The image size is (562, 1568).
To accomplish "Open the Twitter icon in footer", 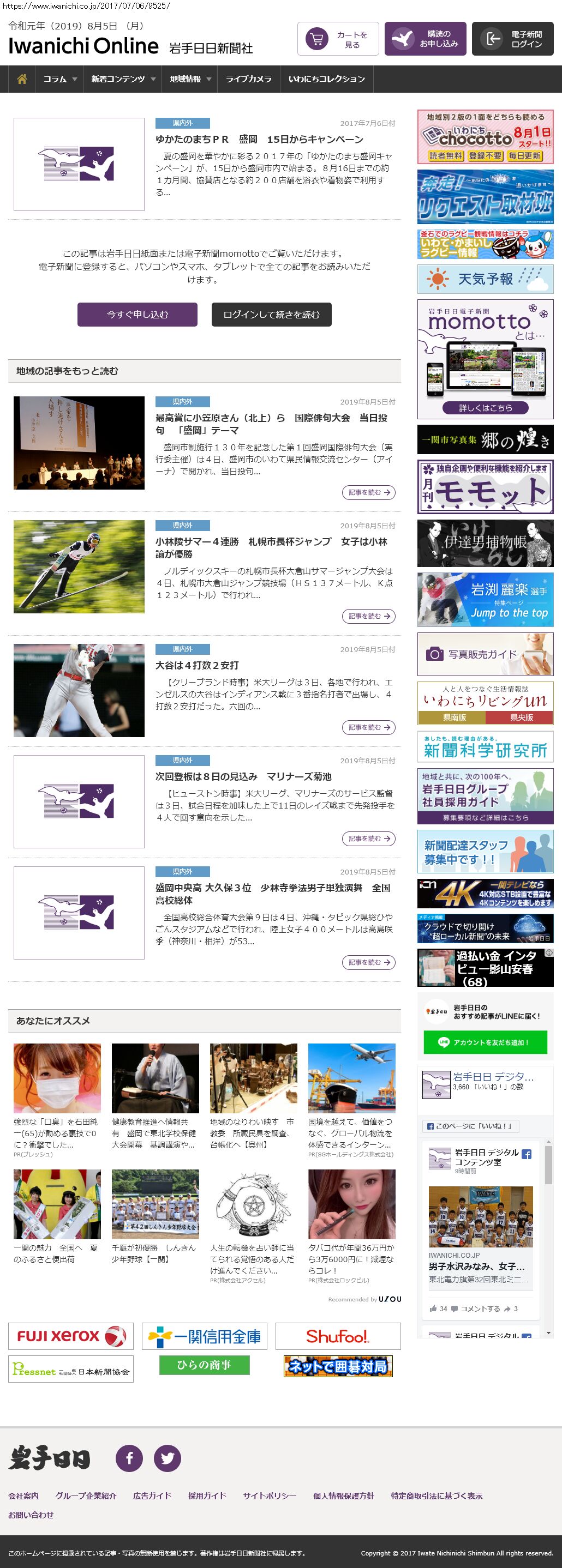I will coord(168,1458).
